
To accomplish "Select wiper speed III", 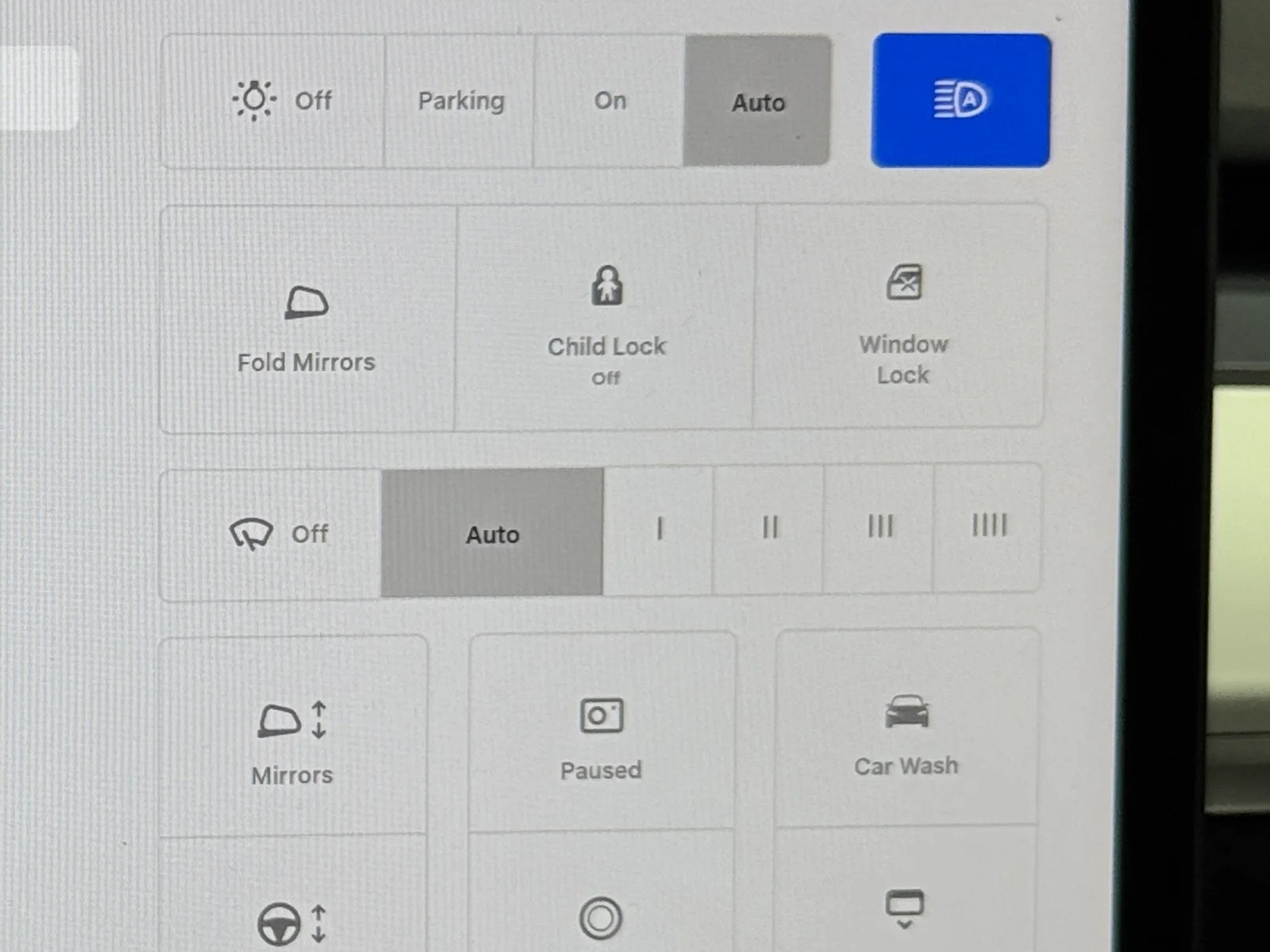I will tap(879, 527).
